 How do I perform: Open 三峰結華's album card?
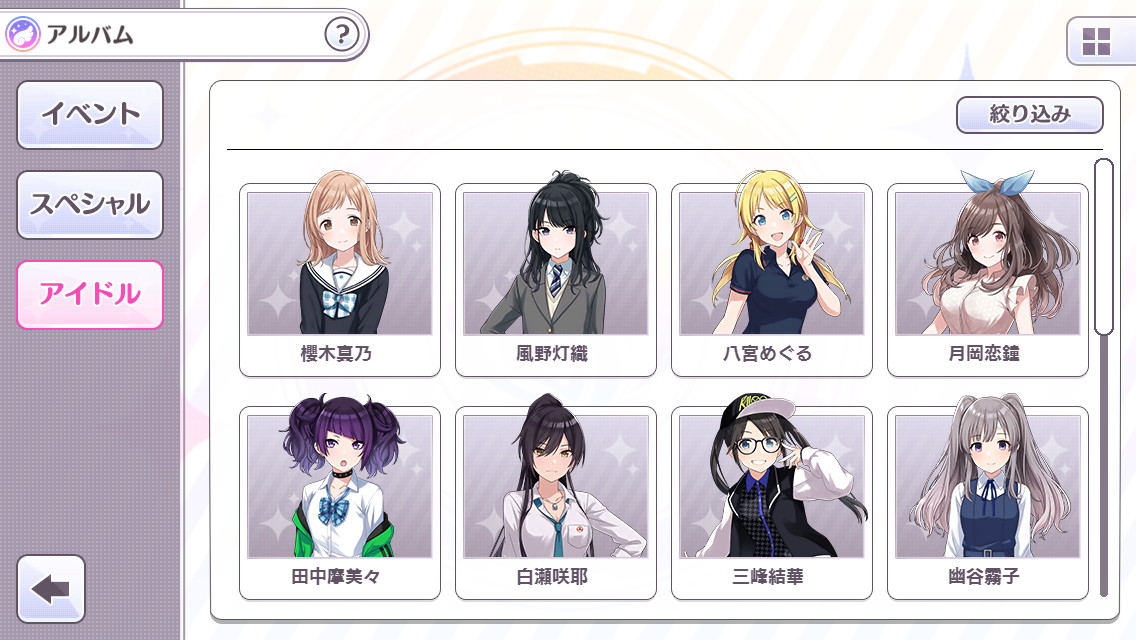[x=772, y=502]
